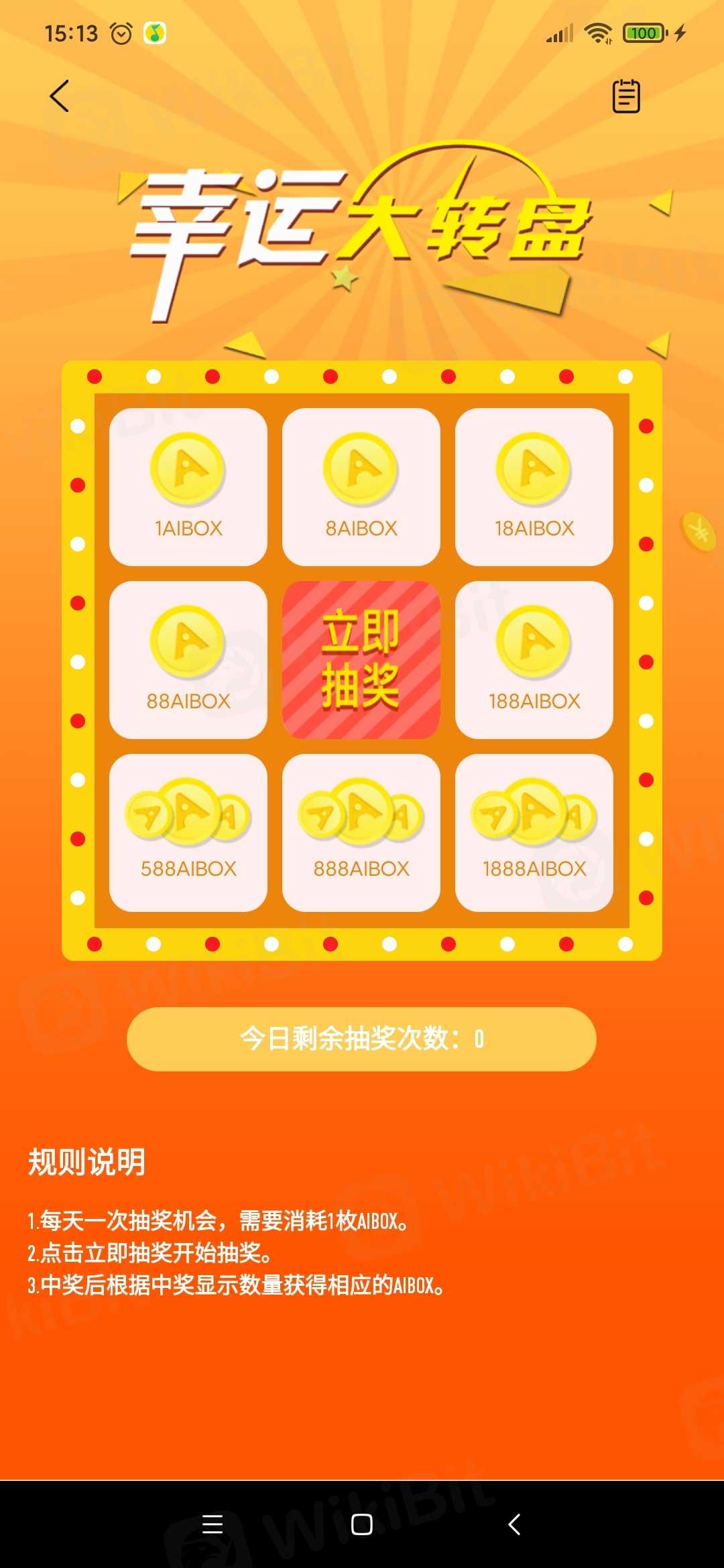Open the lottery records clipboard icon

click(x=626, y=96)
